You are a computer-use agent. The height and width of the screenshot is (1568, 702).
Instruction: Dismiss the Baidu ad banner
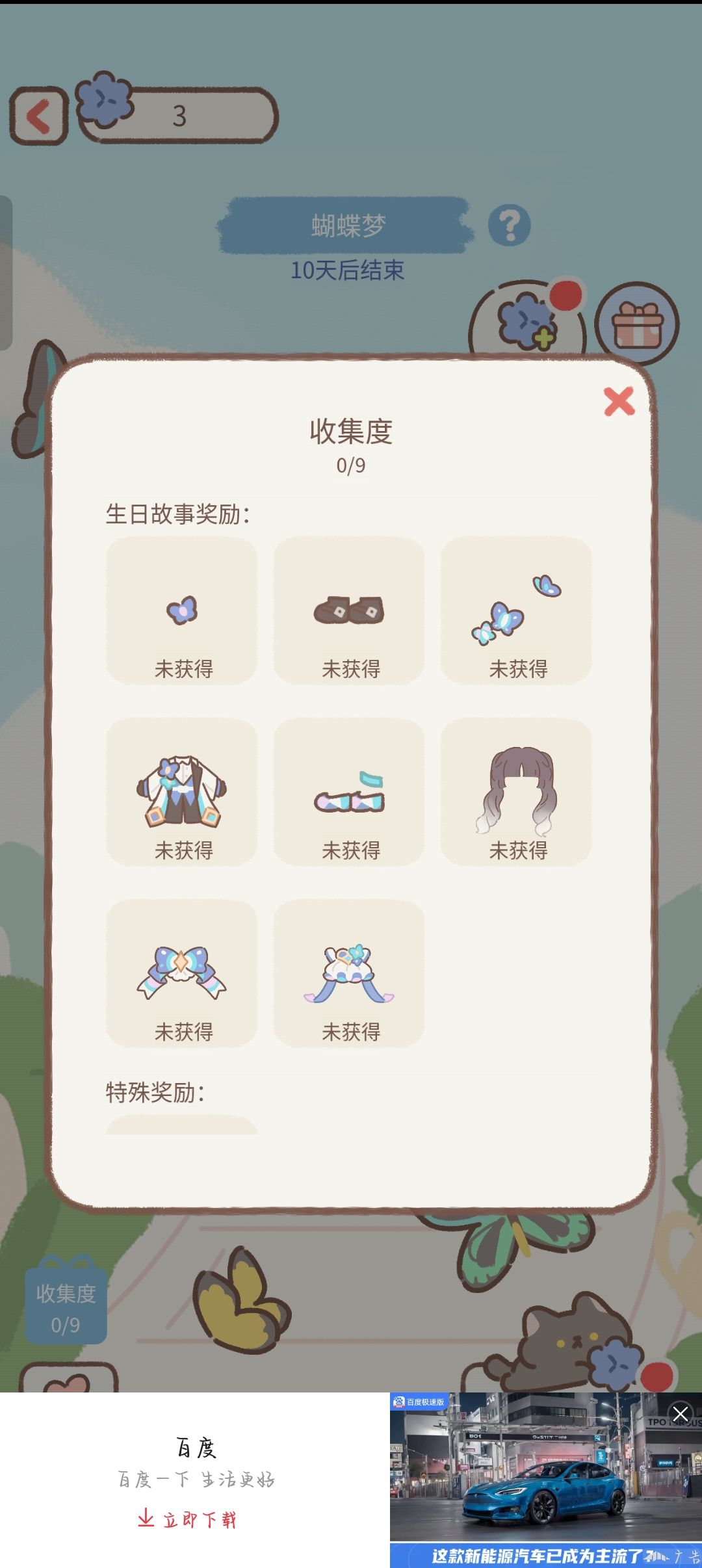(x=681, y=1414)
